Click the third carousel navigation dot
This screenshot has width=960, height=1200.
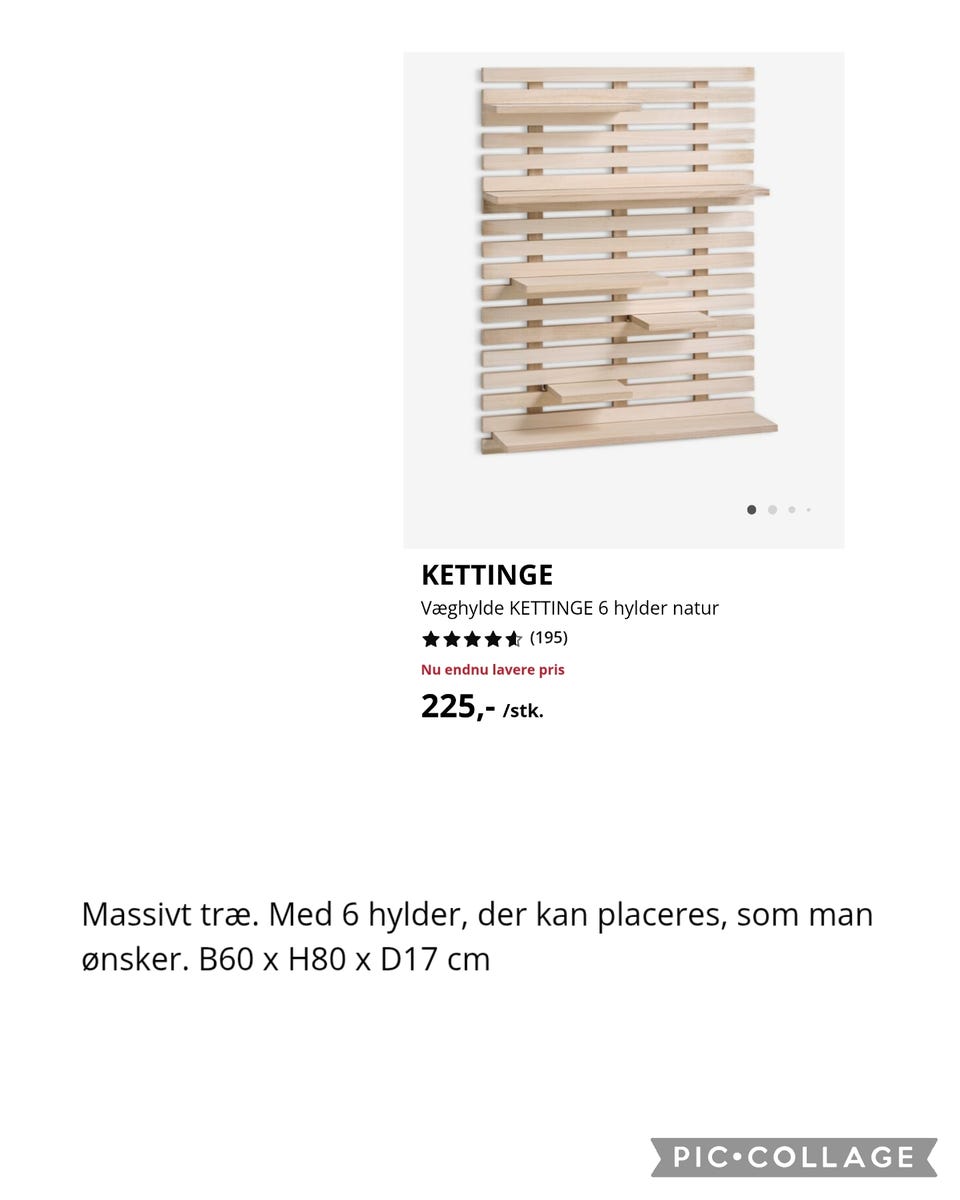791,509
